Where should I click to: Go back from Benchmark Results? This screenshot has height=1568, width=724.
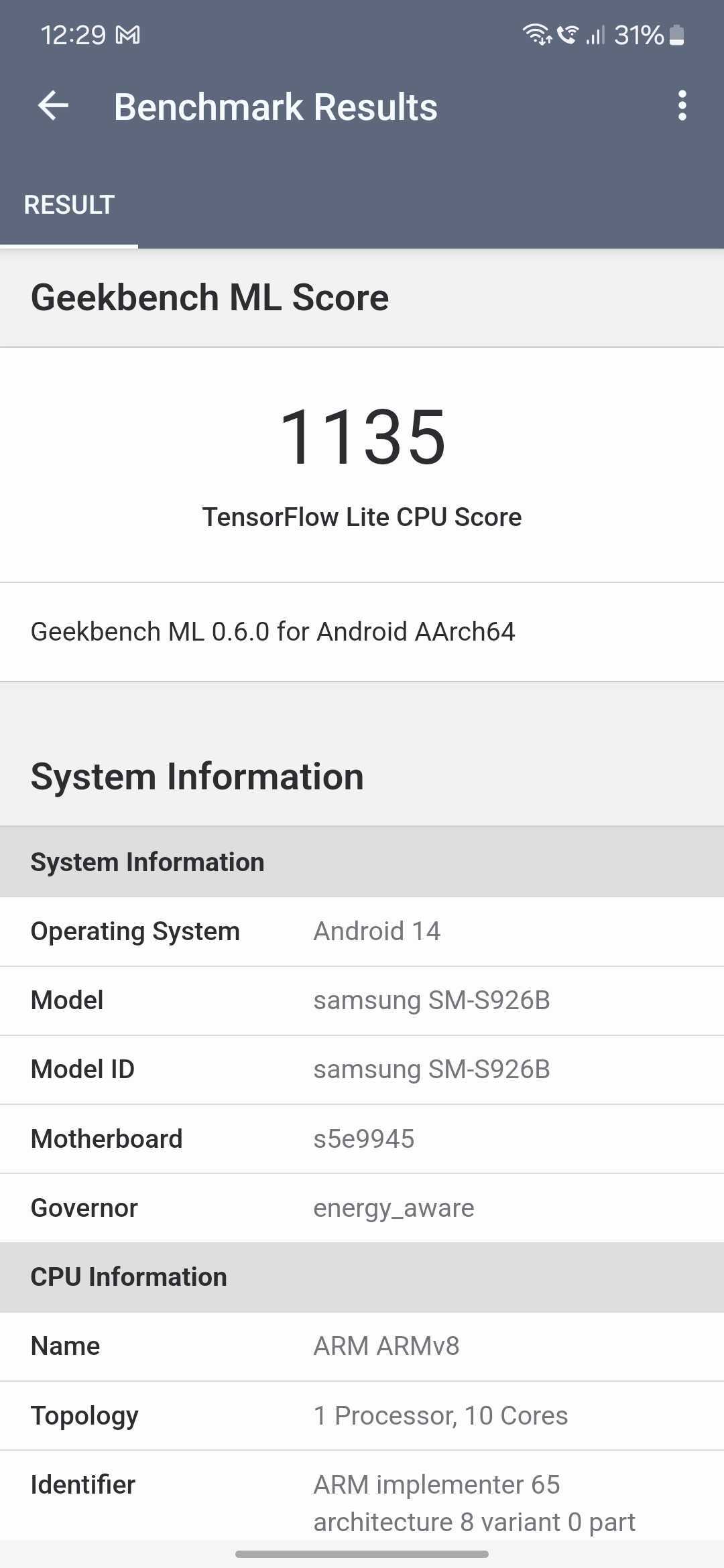coord(53,106)
